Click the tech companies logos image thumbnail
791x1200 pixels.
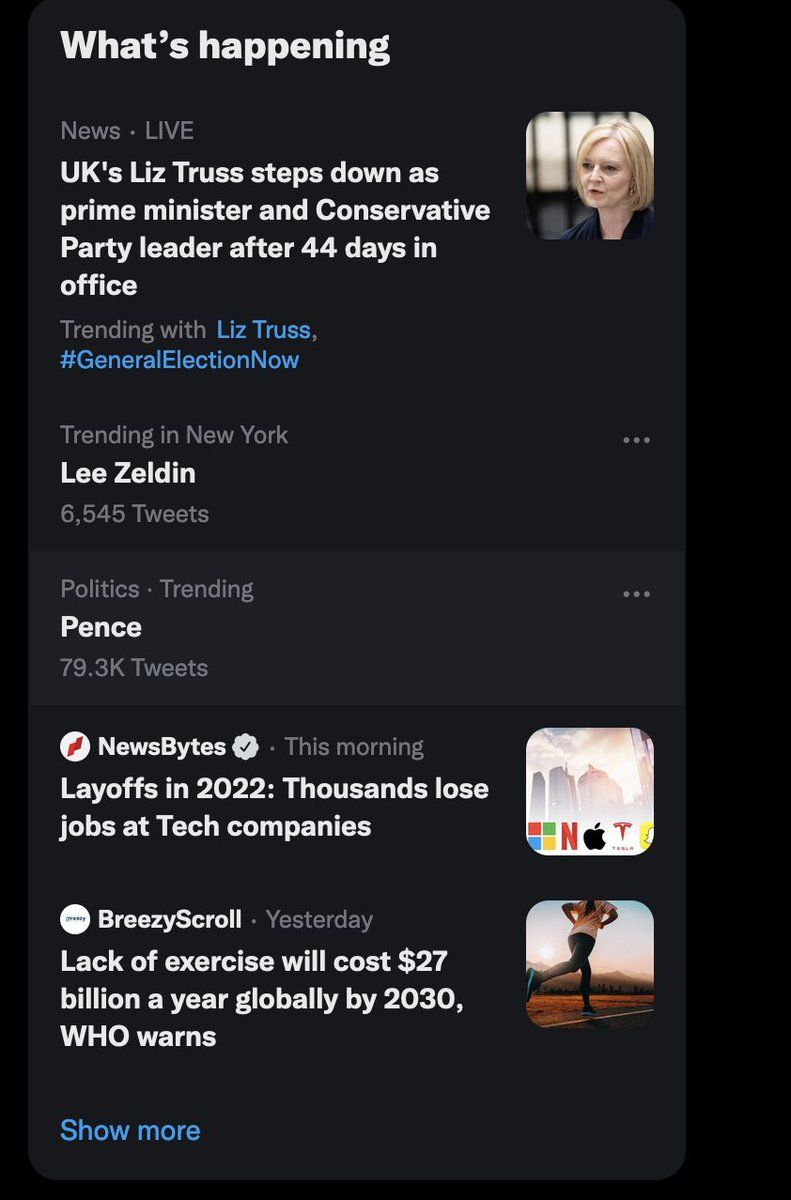pos(589,790)
